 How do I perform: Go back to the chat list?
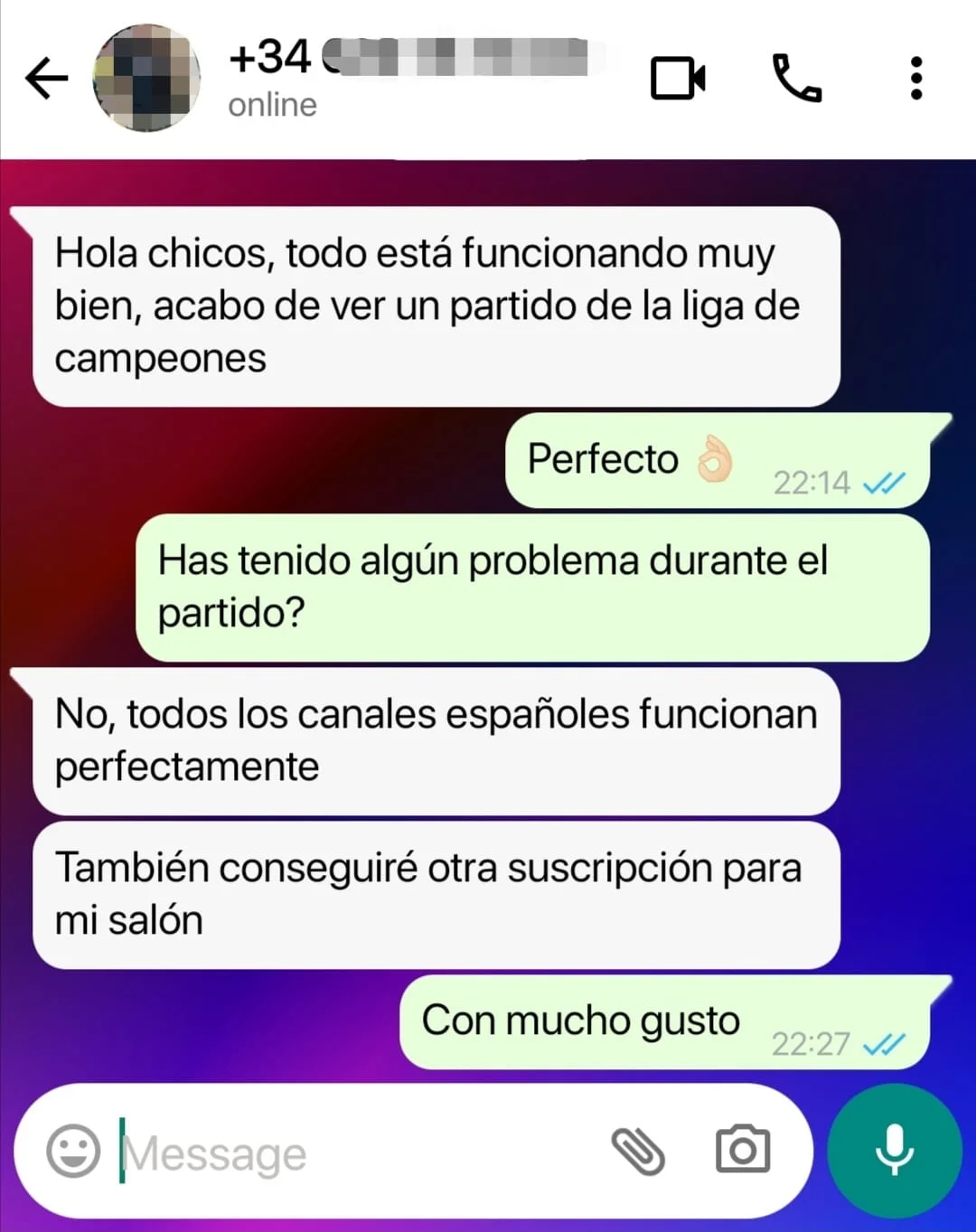47,79
